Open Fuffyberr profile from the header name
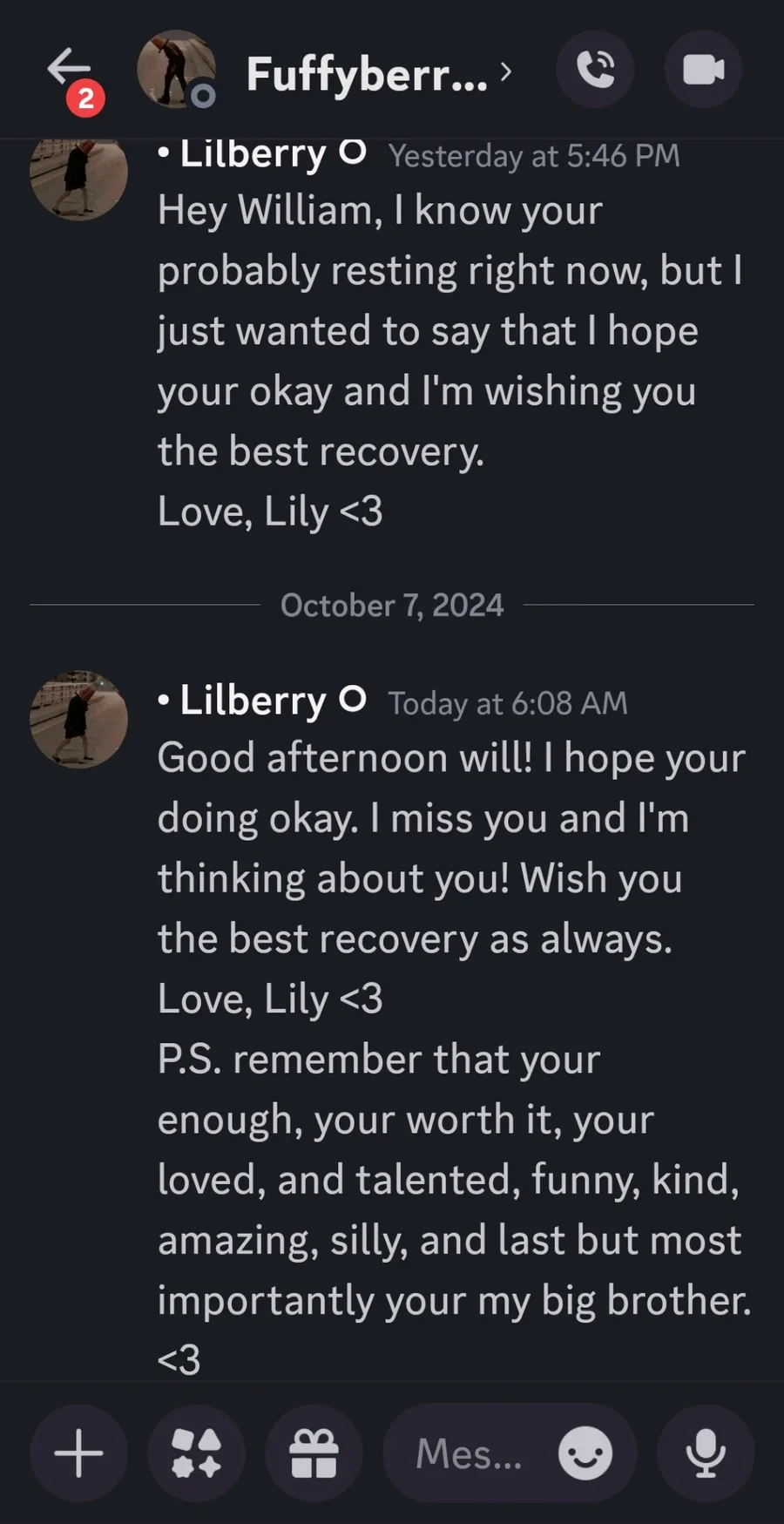The height and width of the screenshot is (1524, 784). (x=367, y=75)
